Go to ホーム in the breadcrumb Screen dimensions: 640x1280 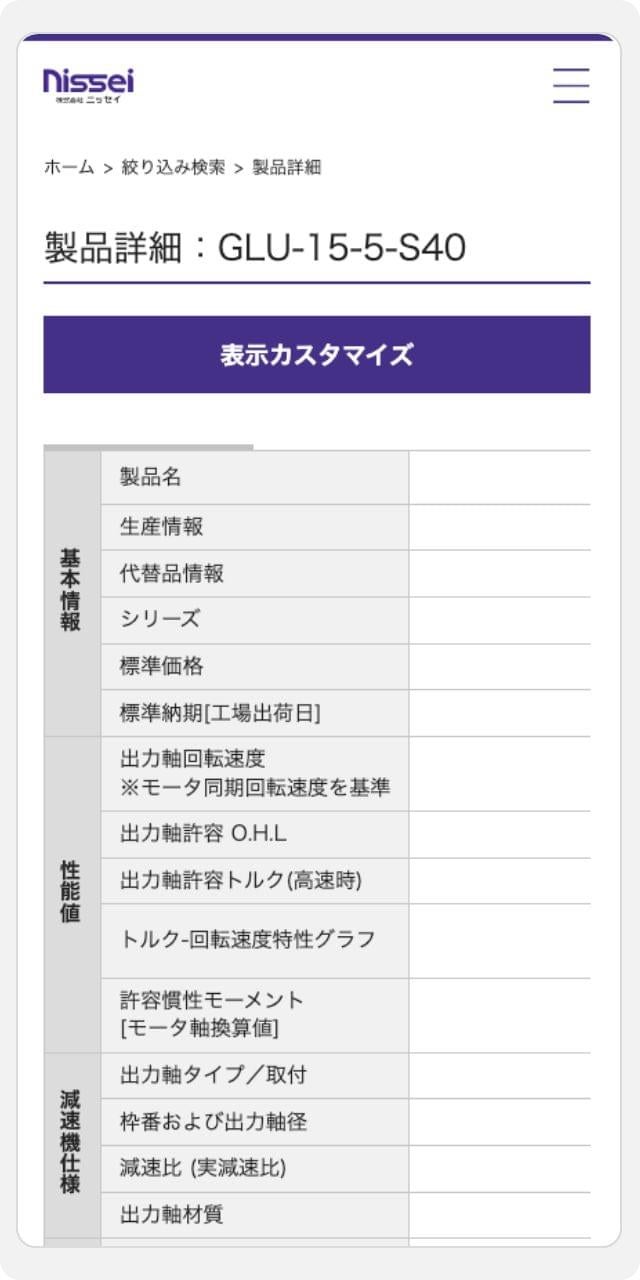(69, 167)
